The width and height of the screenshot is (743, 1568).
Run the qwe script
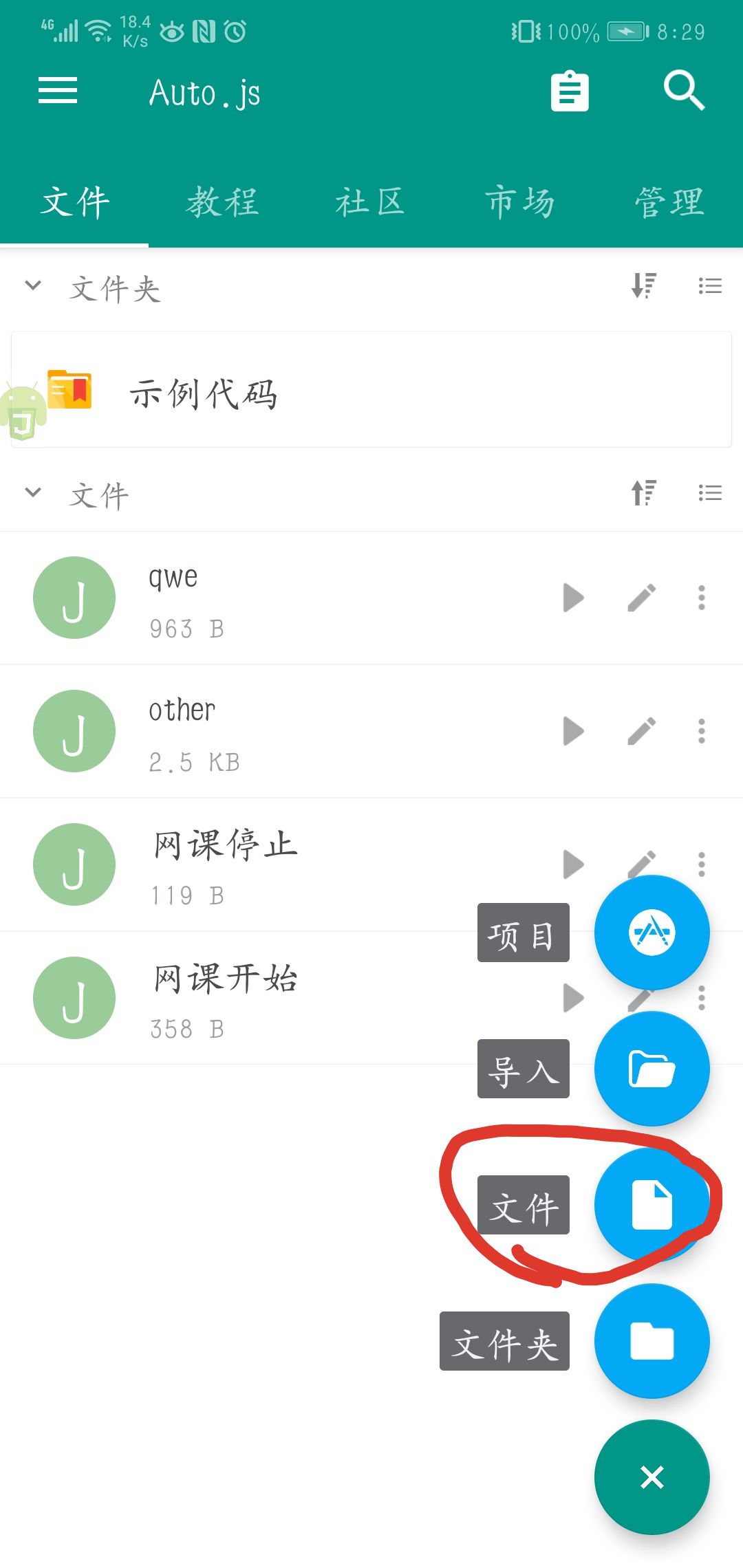(573, 598)
